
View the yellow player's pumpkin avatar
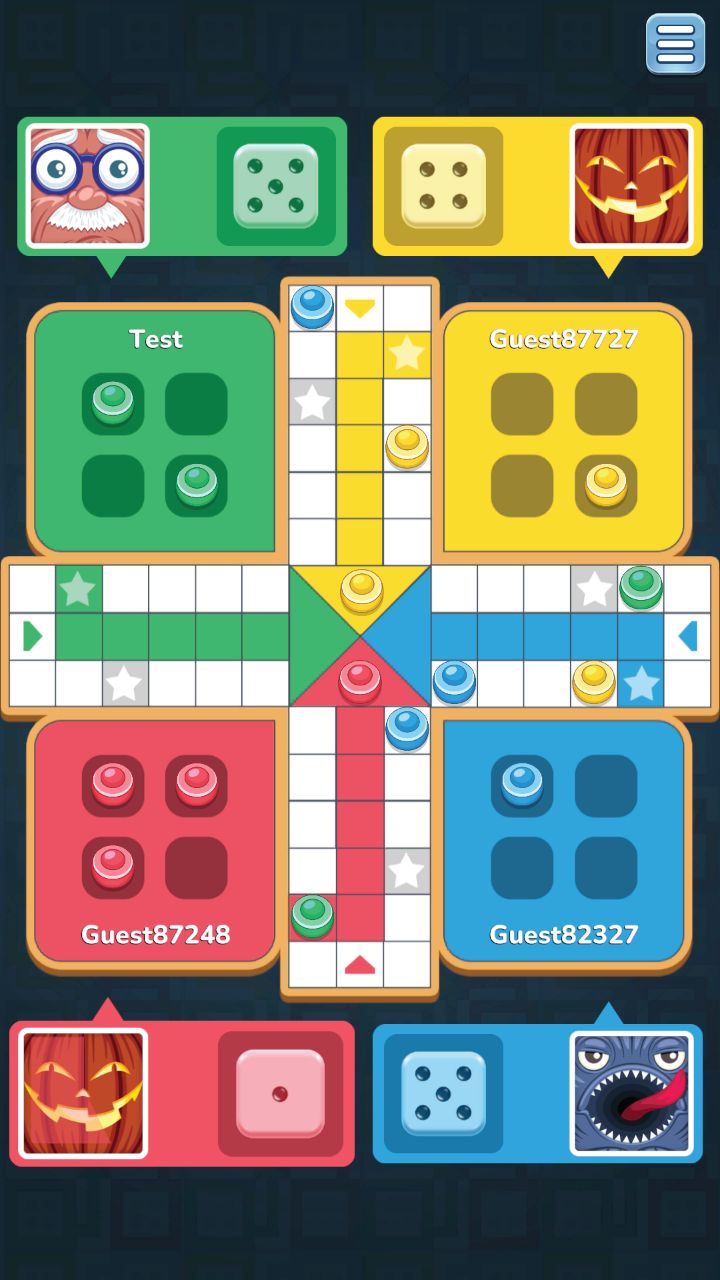coord(631,185)
